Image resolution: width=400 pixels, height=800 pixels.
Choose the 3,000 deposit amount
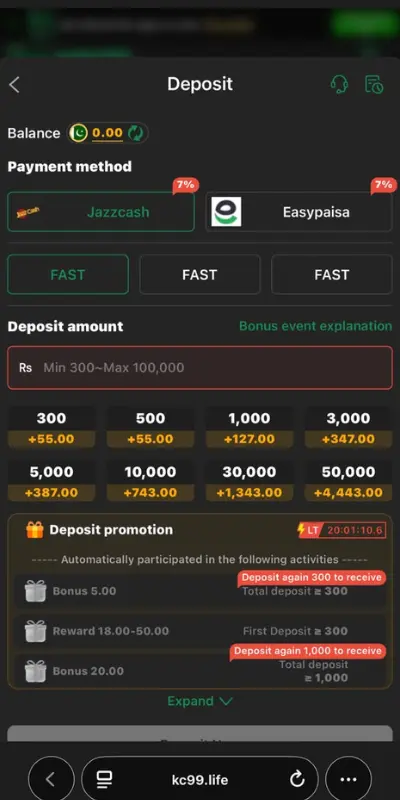tap(348, 428)
